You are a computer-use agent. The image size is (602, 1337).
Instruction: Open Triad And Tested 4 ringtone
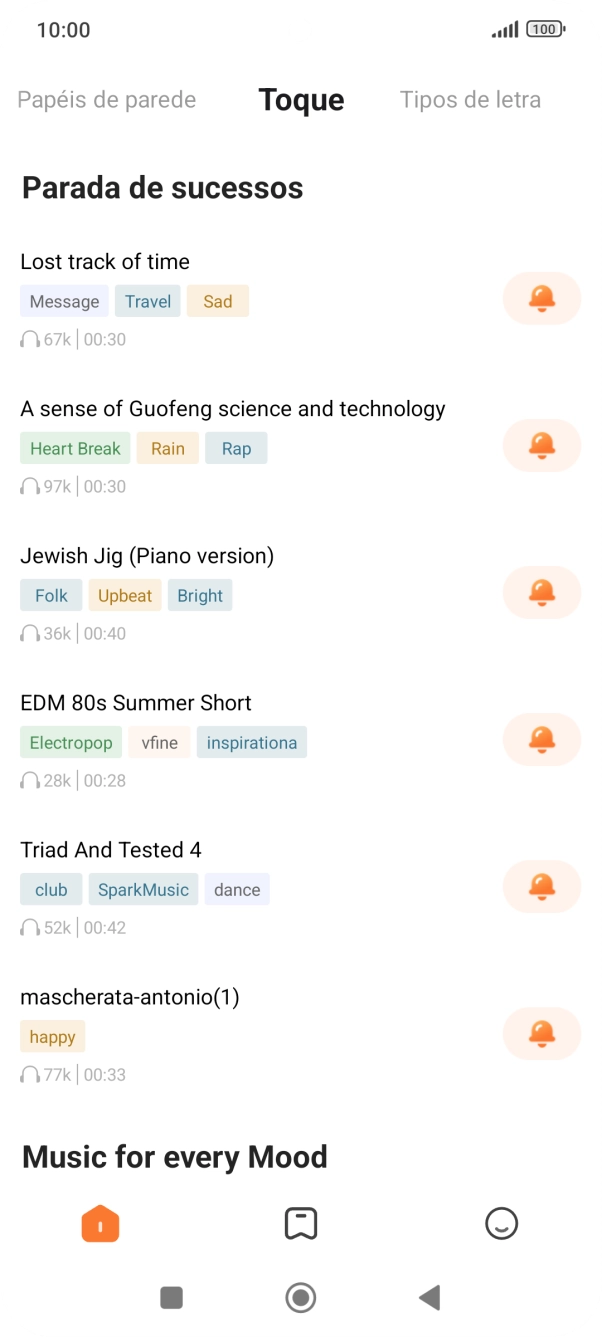pos(111,850)
